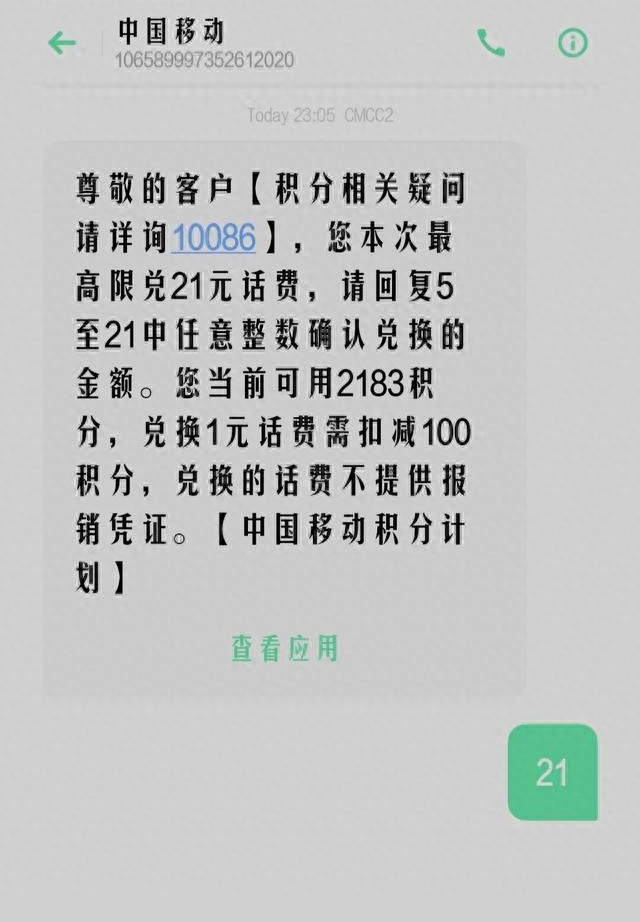Tap the 10086 number link
This screenshot has height=922, width=640.
(214, 237)
